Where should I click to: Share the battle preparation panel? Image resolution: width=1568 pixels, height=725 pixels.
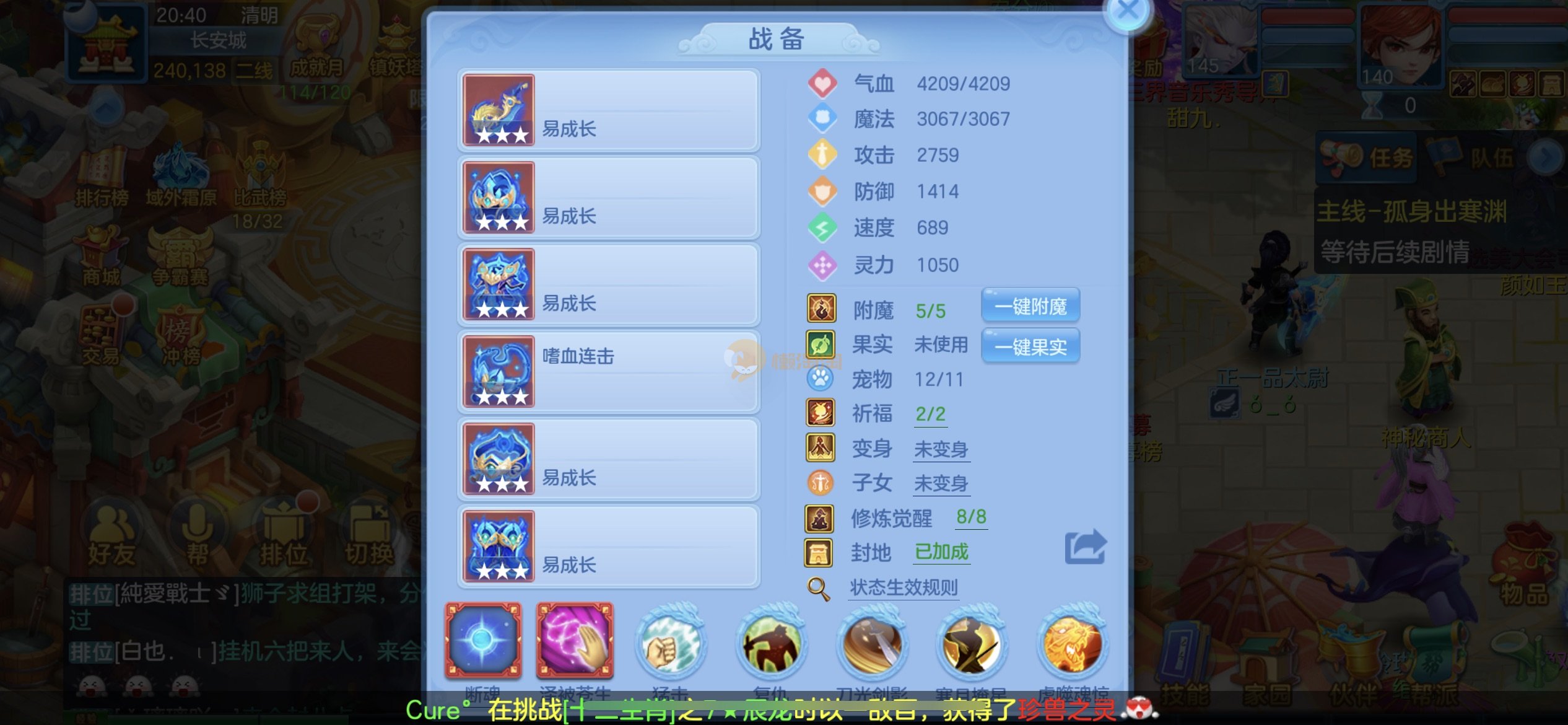(x=1085, y=546)
